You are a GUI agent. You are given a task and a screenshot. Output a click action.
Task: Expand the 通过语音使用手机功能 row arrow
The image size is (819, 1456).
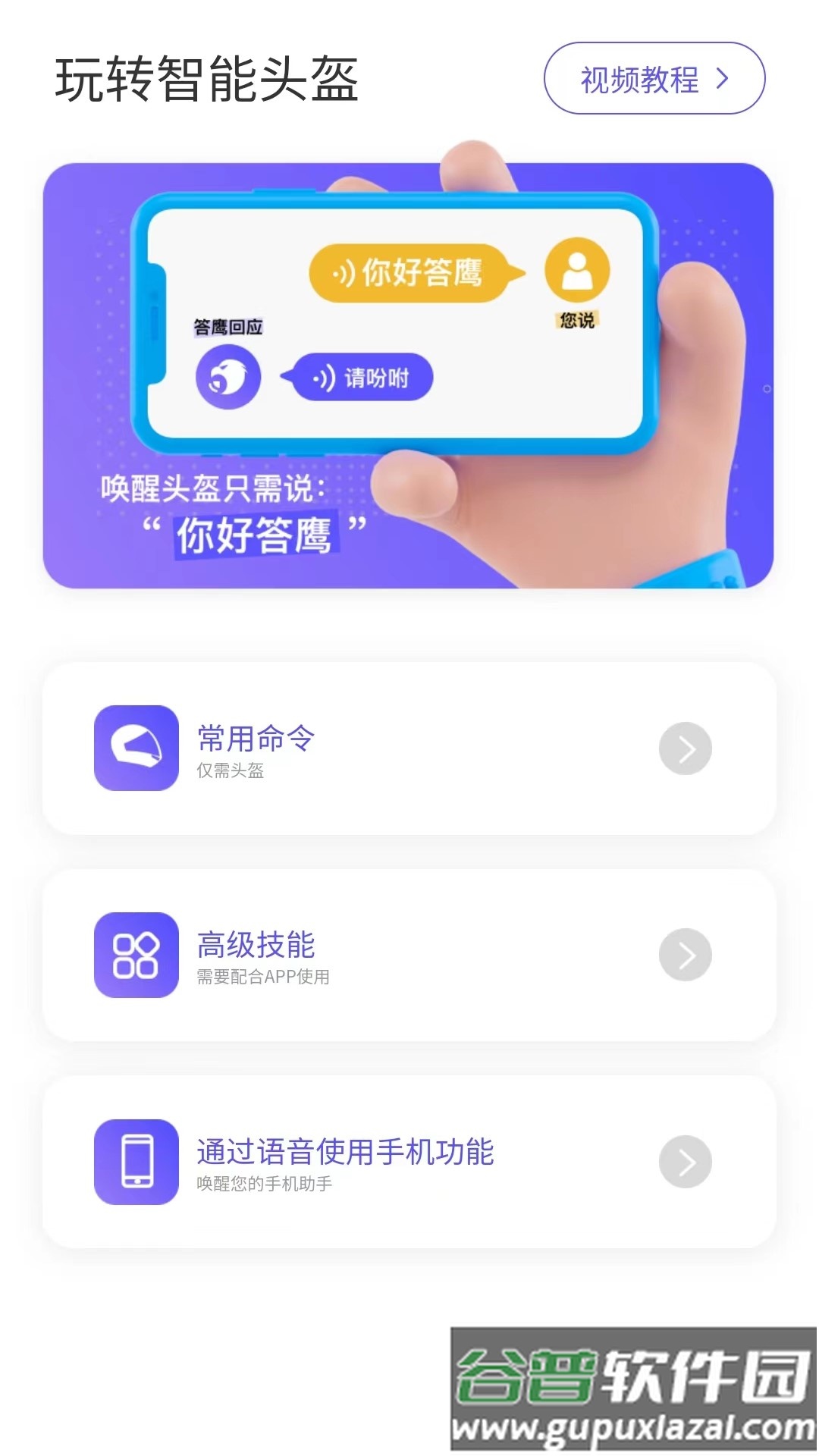[684, 1162]
